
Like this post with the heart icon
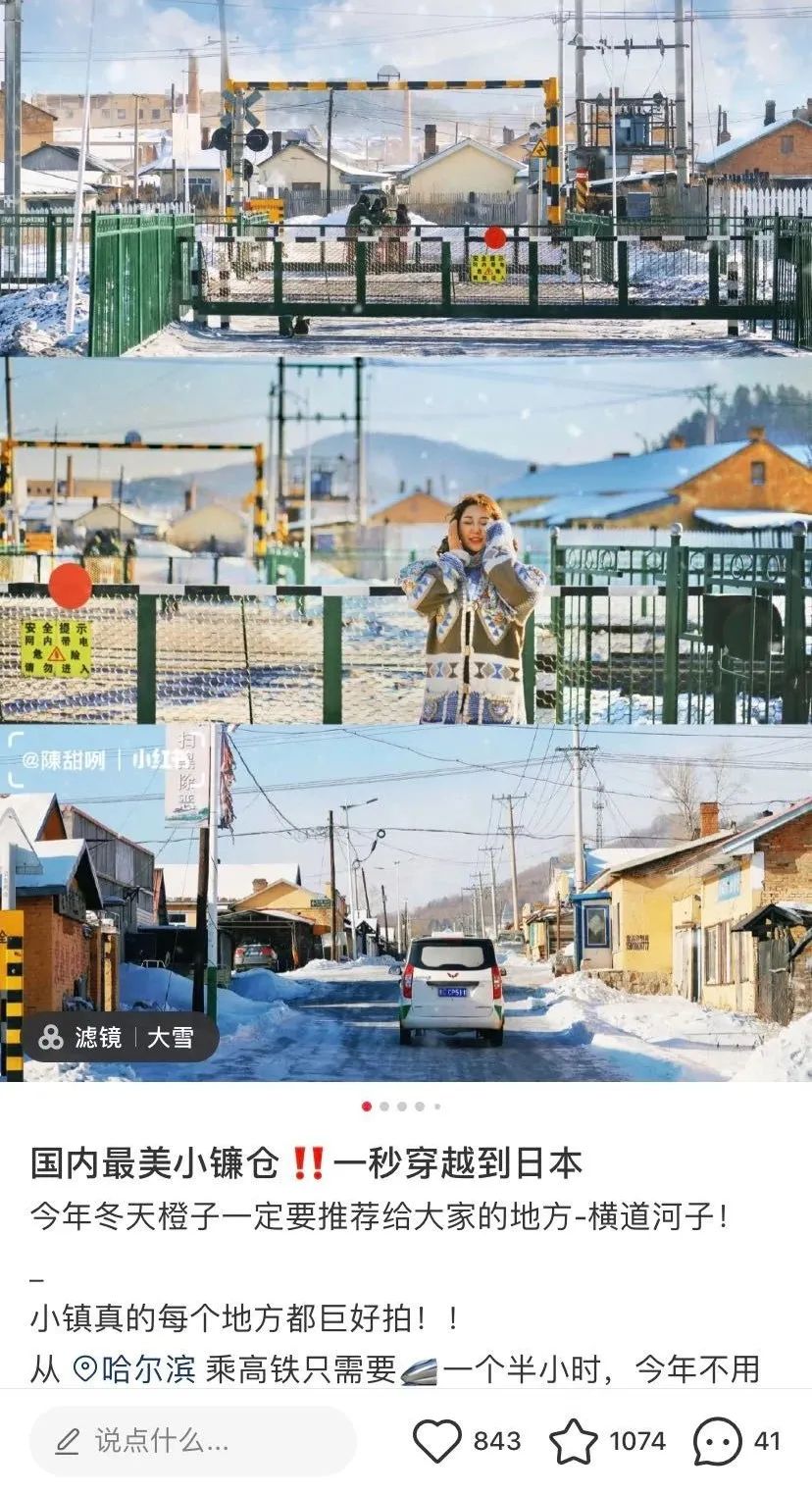pyautogui.click(x=436, y=1441)
